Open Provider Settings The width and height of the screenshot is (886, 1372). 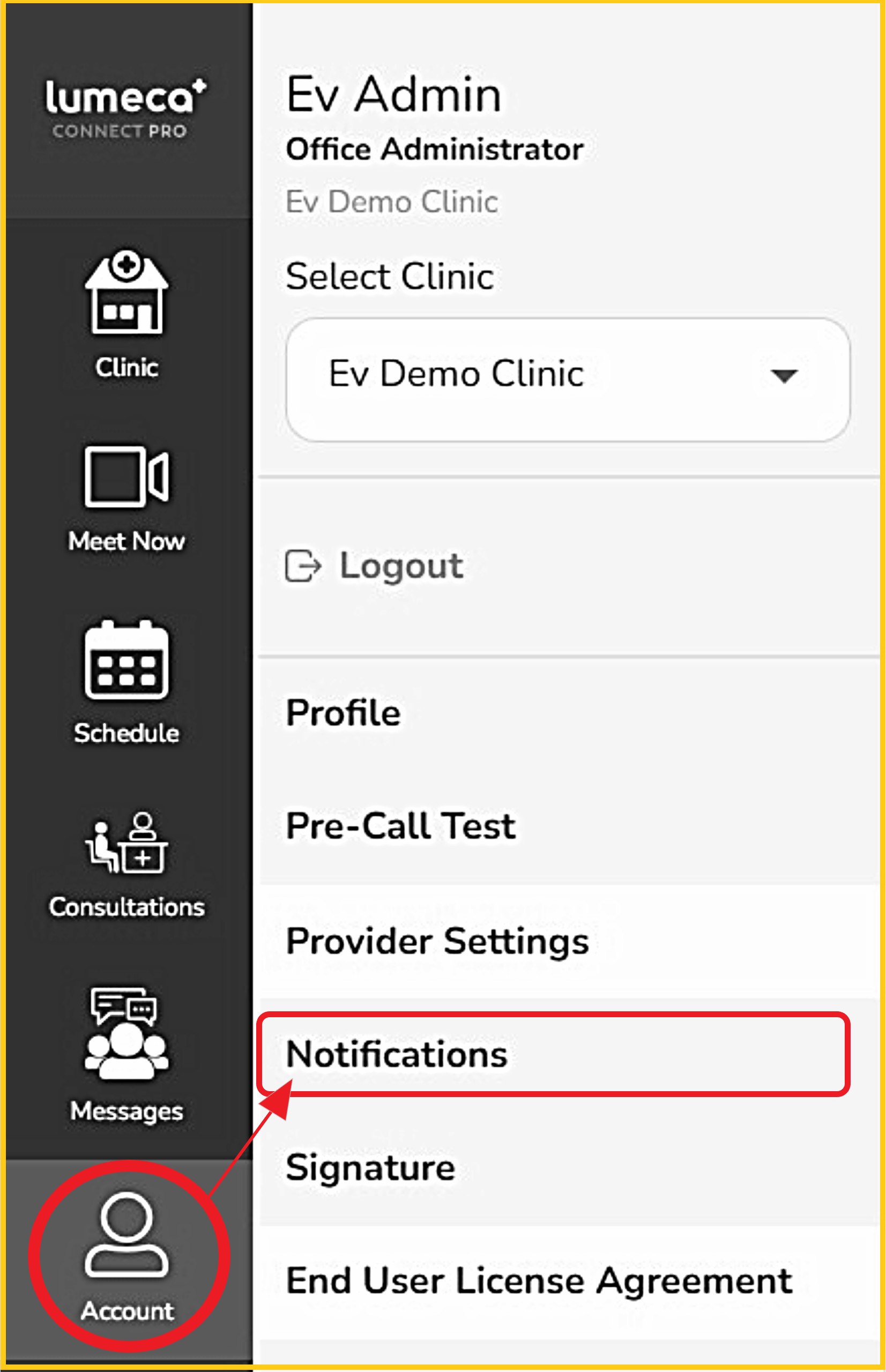[x=437, y=941]
